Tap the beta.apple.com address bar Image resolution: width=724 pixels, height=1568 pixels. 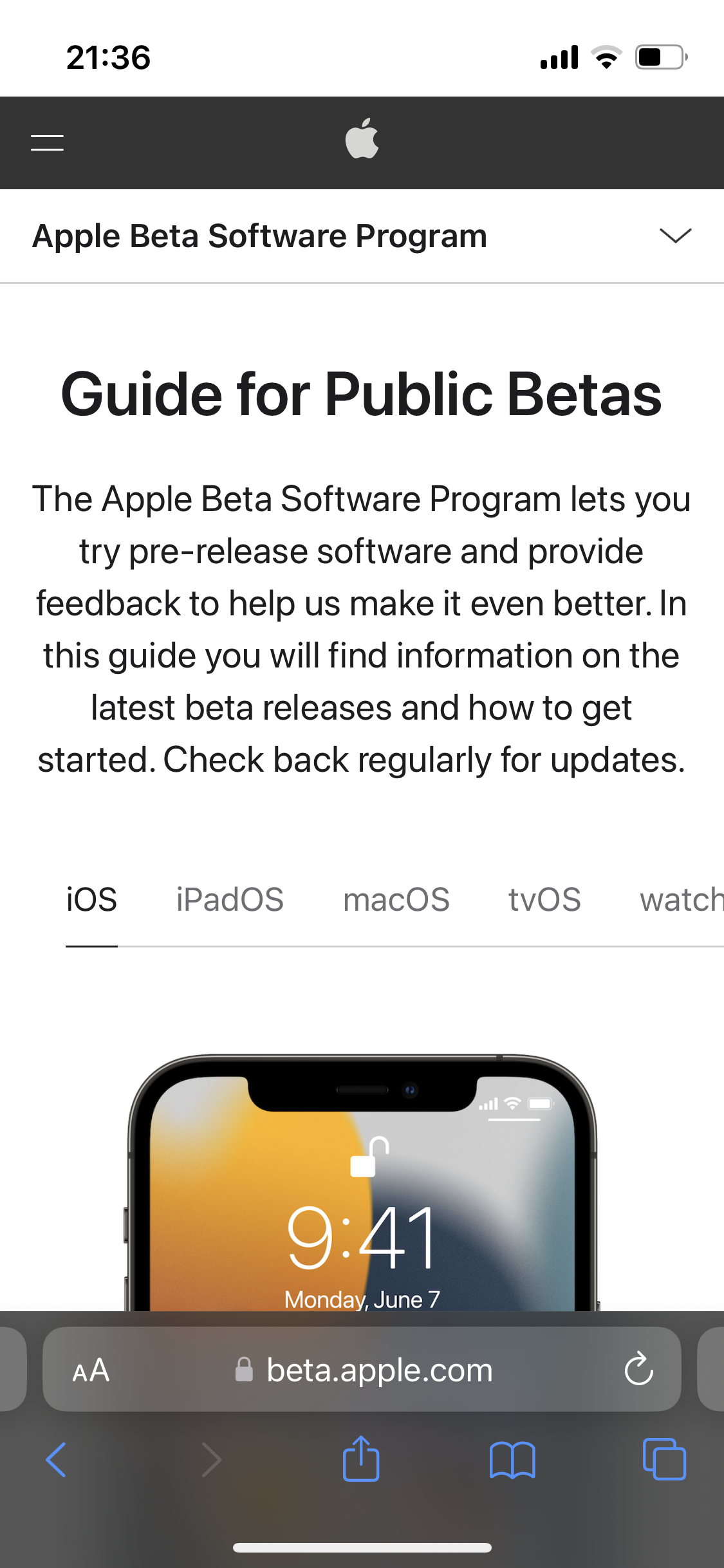point(379,1370)
